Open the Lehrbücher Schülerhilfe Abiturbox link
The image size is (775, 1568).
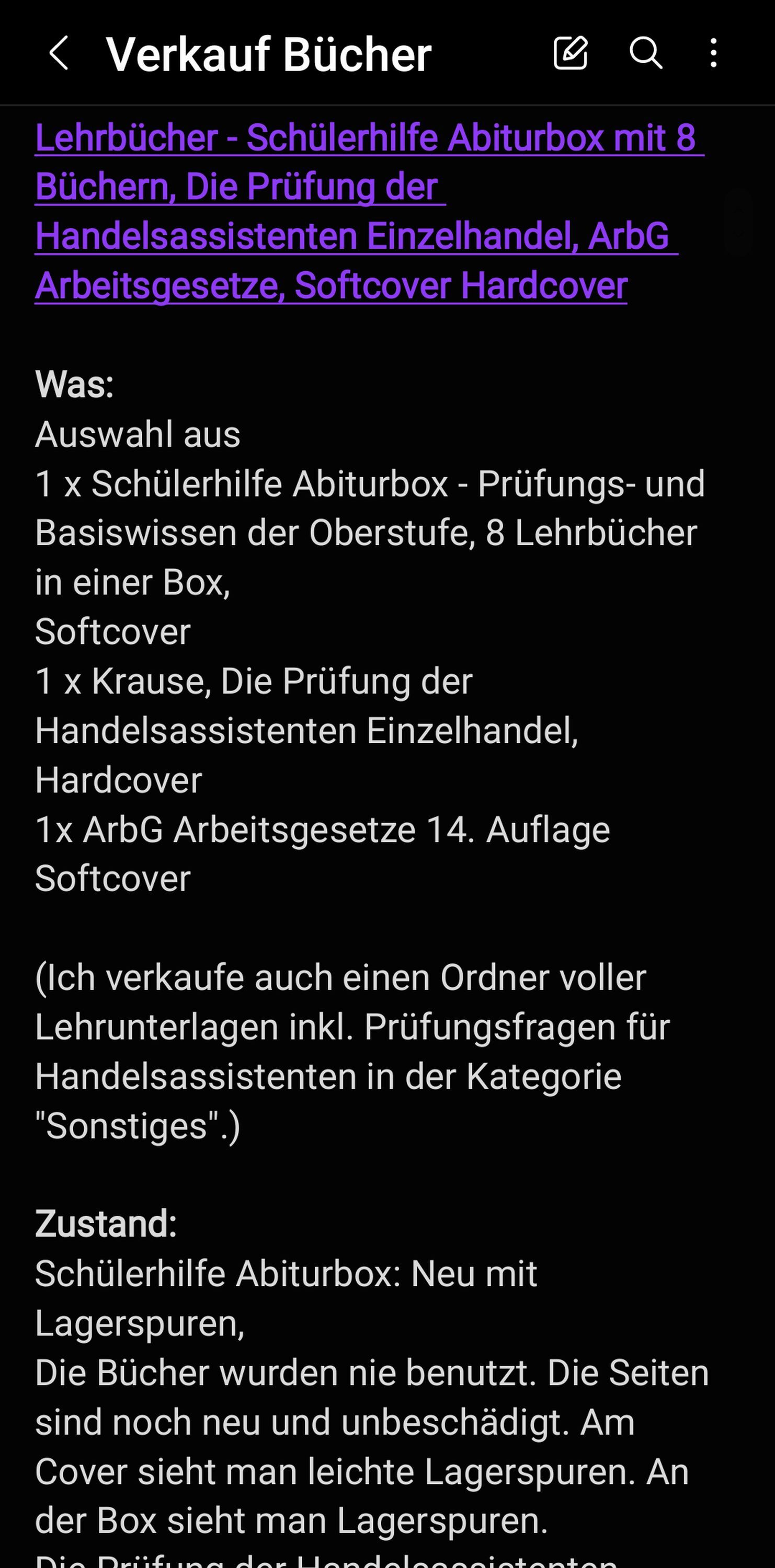[x=369, y=211]
